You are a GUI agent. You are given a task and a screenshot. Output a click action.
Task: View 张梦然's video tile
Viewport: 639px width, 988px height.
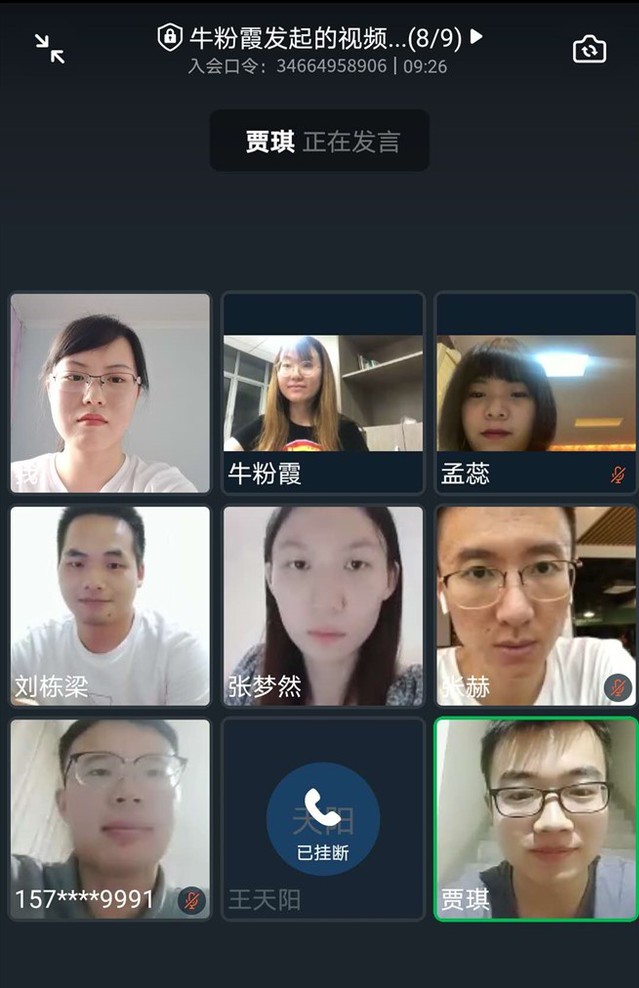(323, 605)
